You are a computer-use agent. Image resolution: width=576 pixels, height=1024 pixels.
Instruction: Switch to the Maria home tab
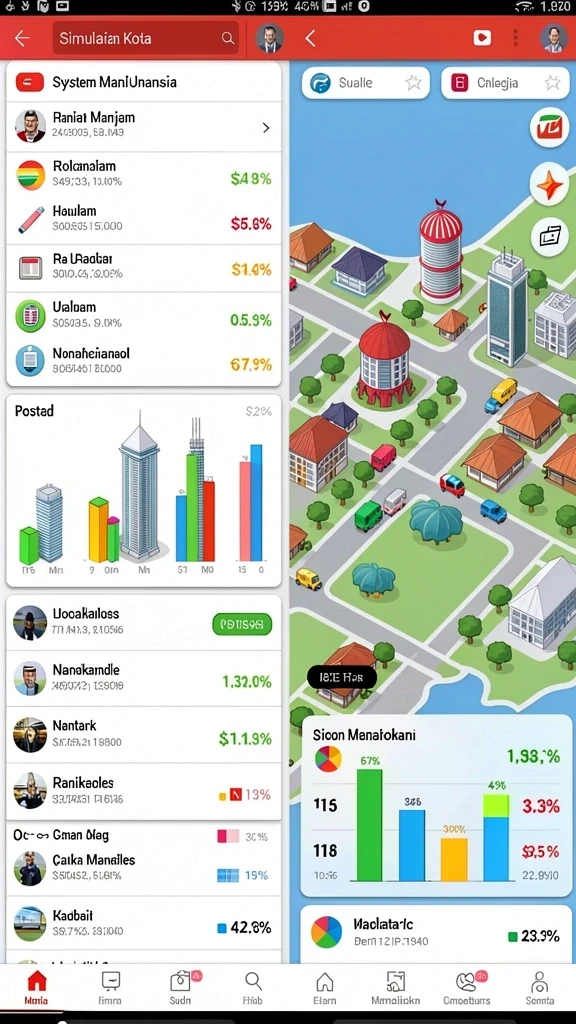click(36, 987)
